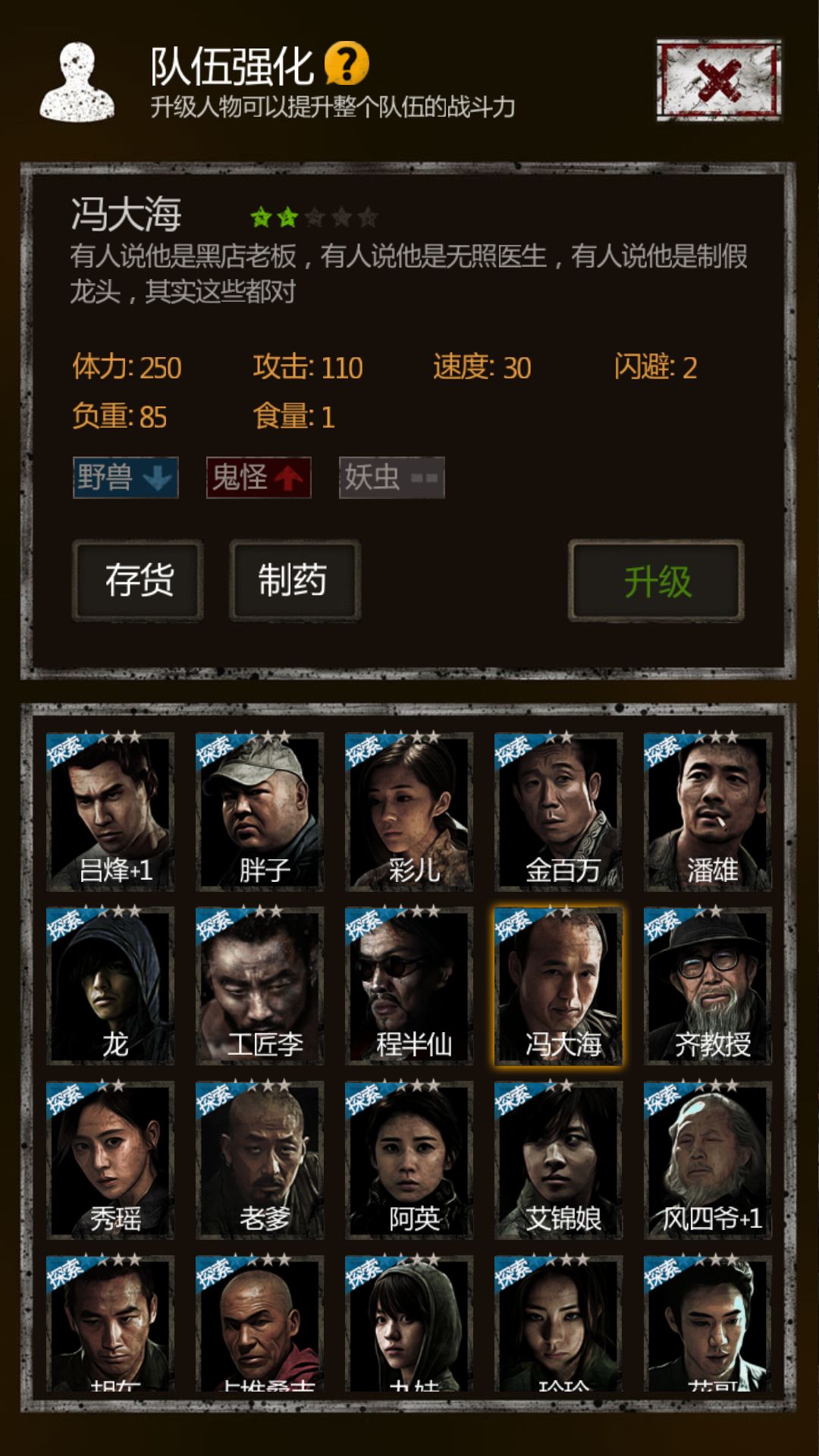Toggle the 妖虫 attribute tag
The width and height of the screenshot is (819, 1456).
(391, 478)
